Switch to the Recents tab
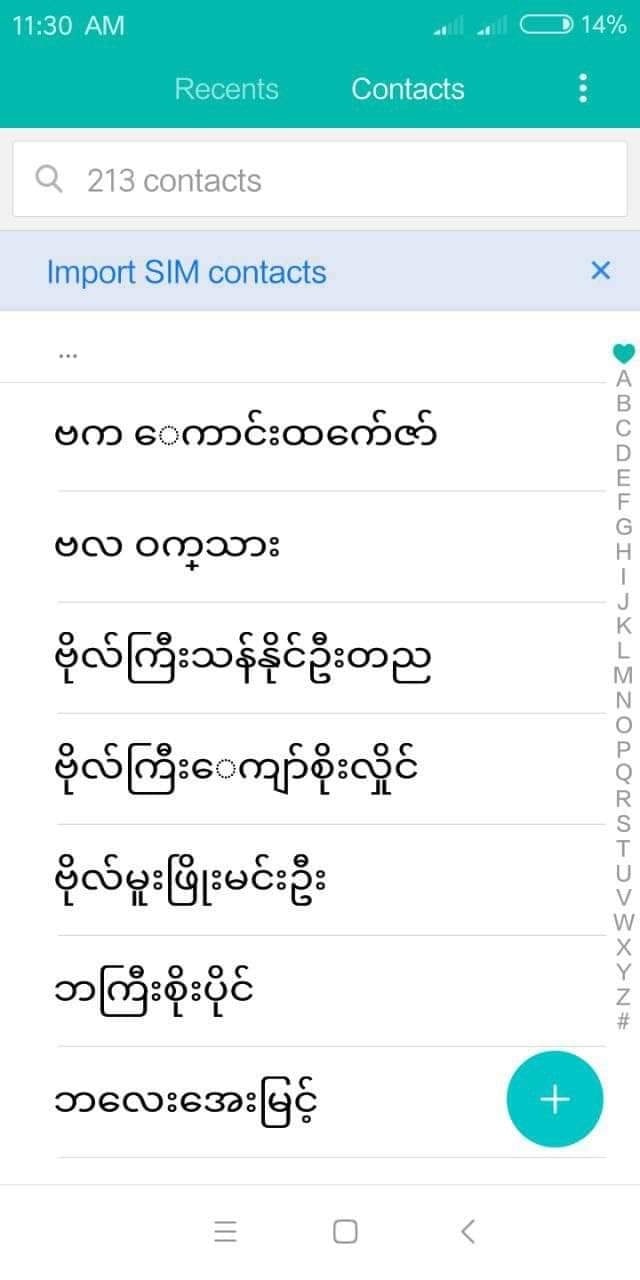 226,89
